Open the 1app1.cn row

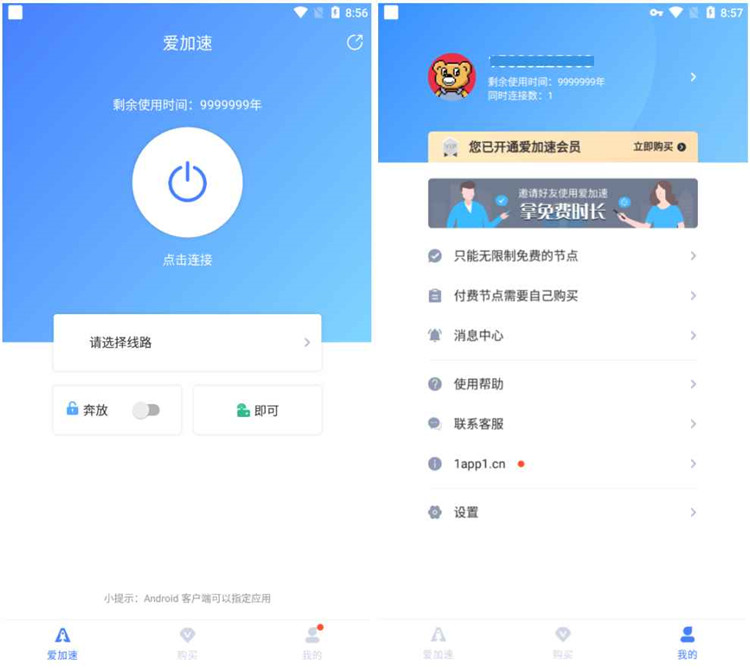(562, 464)
